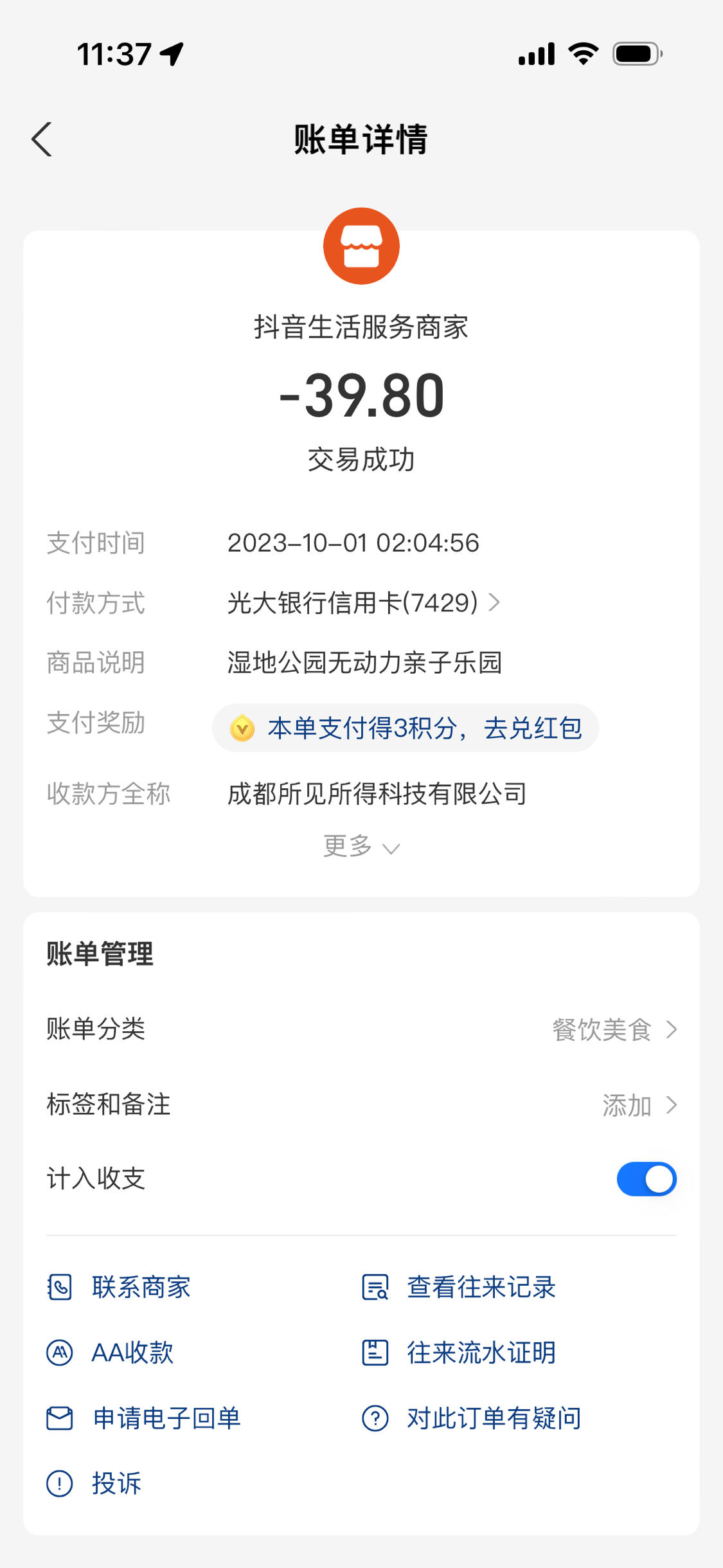Open 查看往来记录

click(x=459, y=1287)
